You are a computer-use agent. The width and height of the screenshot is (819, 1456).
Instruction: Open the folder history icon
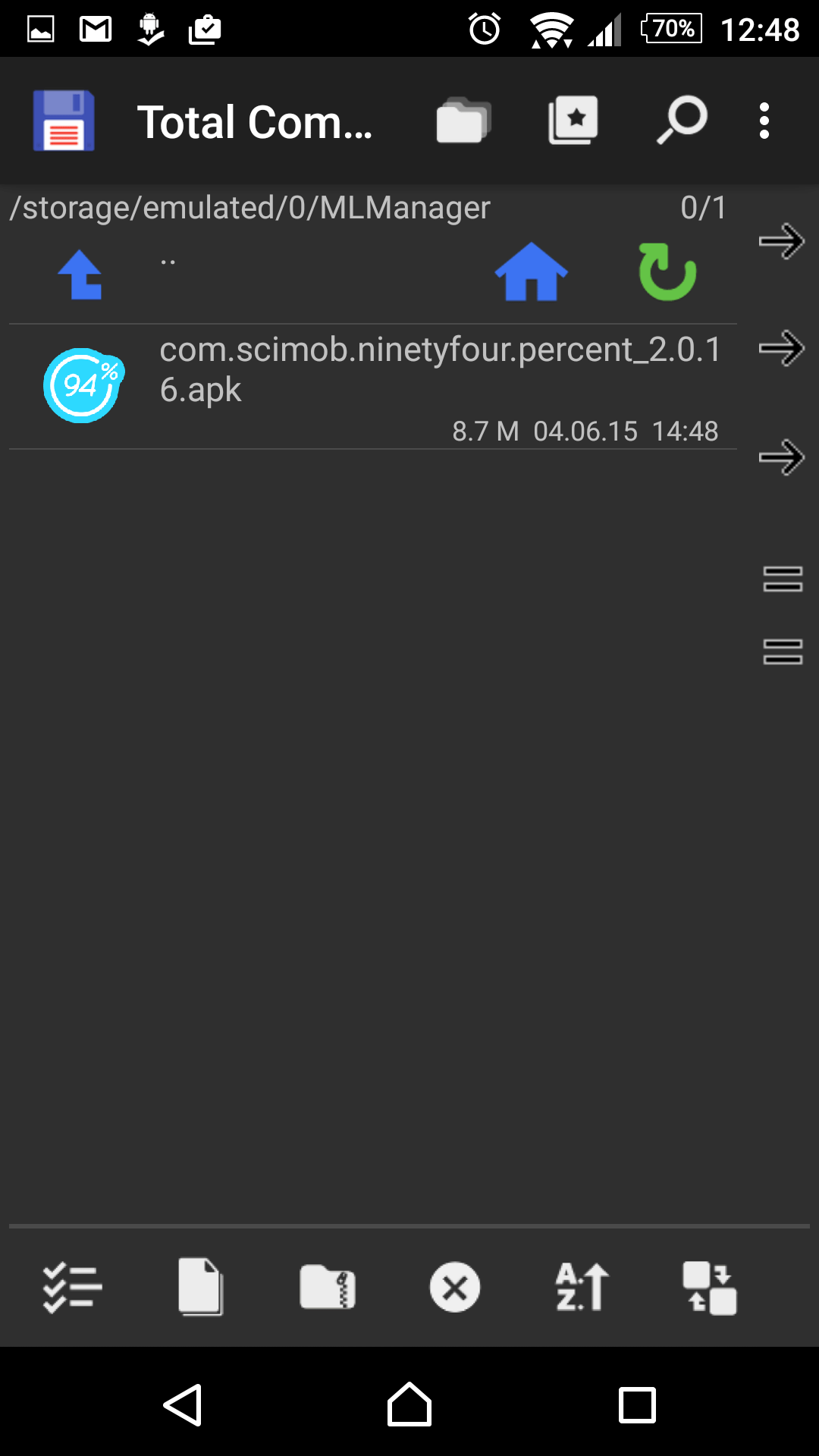coord(463,121)
